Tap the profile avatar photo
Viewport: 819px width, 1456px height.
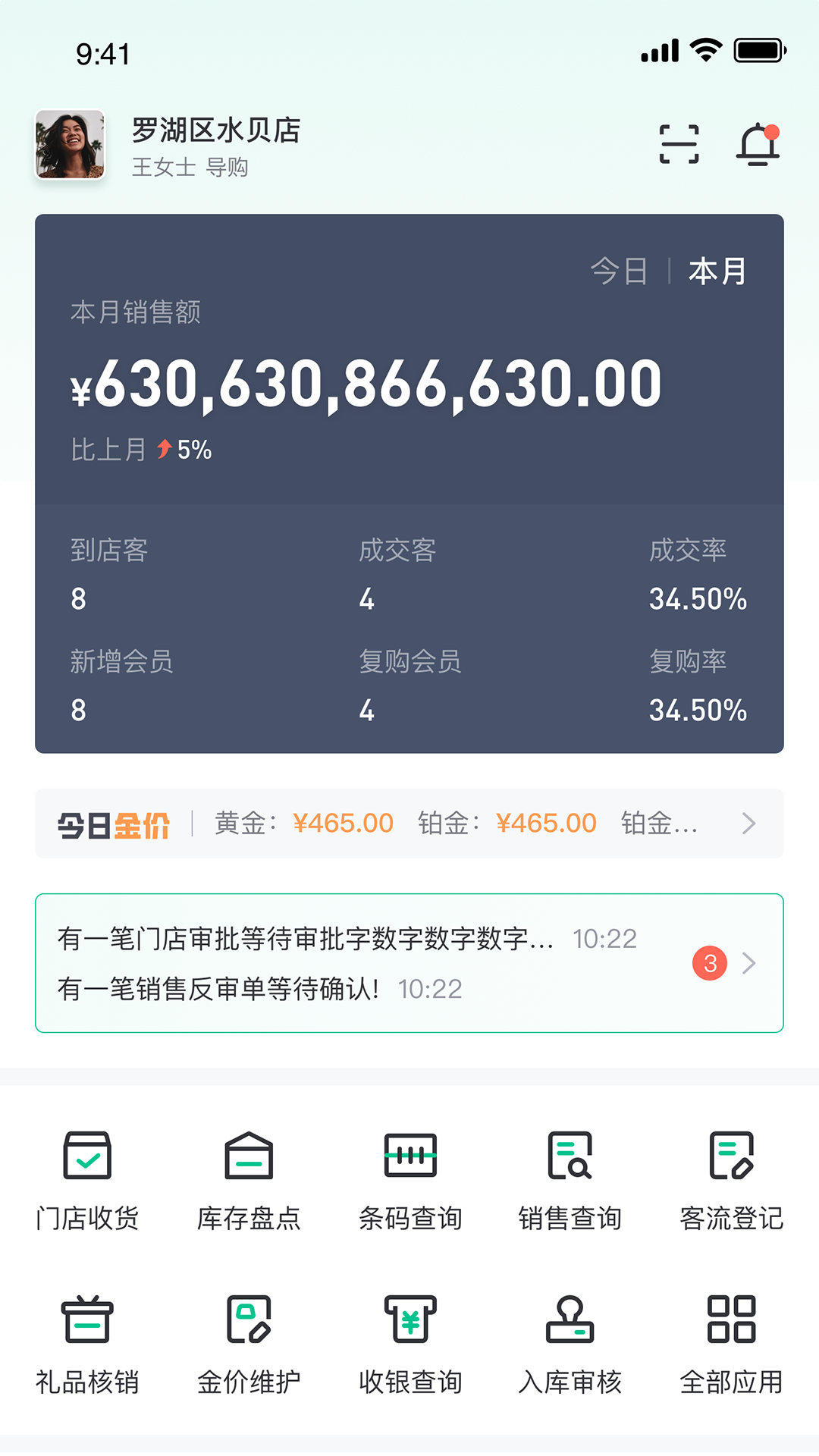70,144
